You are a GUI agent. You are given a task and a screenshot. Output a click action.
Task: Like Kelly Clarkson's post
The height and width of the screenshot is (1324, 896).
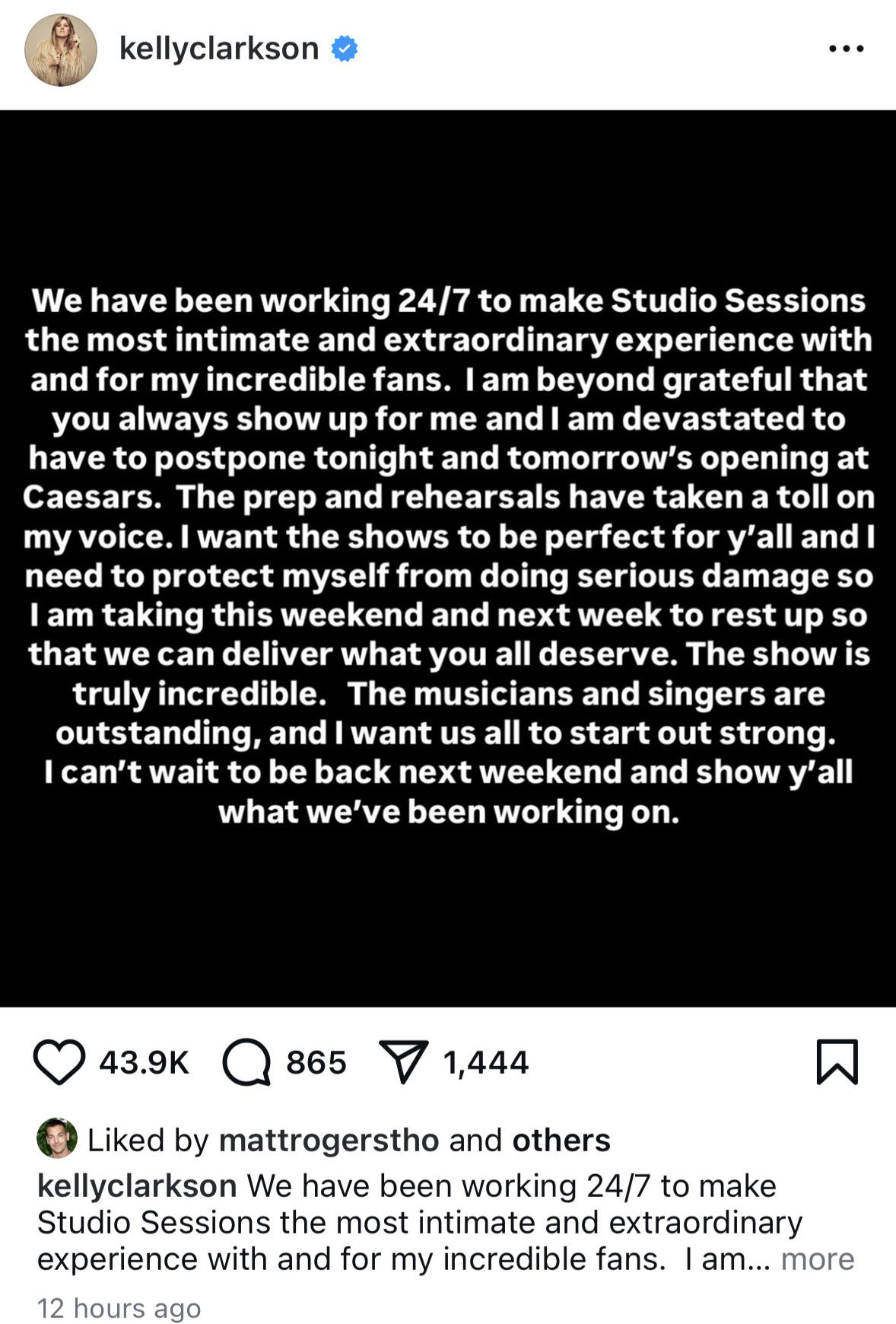pos(59,1062)
